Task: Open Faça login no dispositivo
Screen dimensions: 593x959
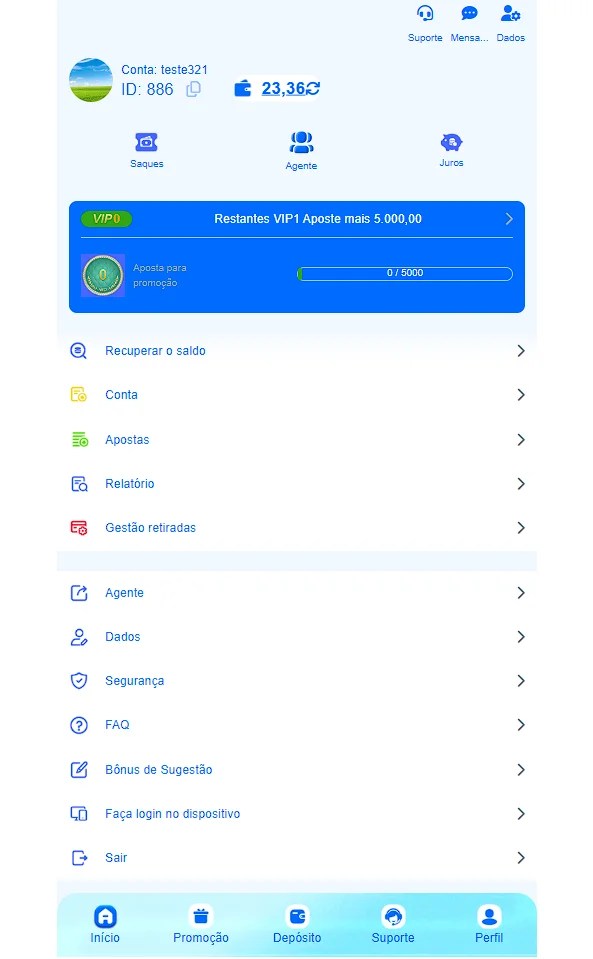Action: (x=296, y=814)
